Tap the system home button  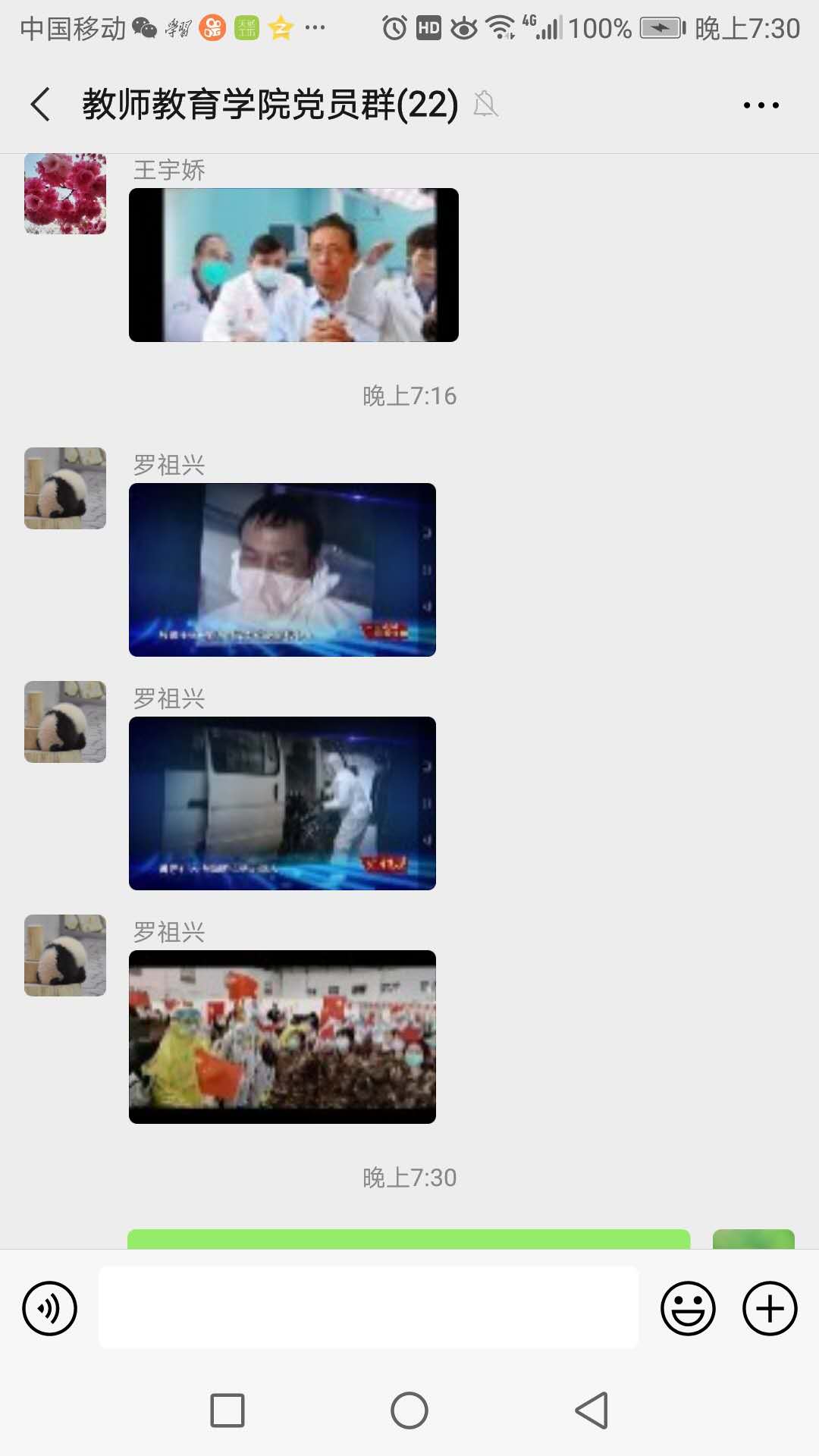409,1410
